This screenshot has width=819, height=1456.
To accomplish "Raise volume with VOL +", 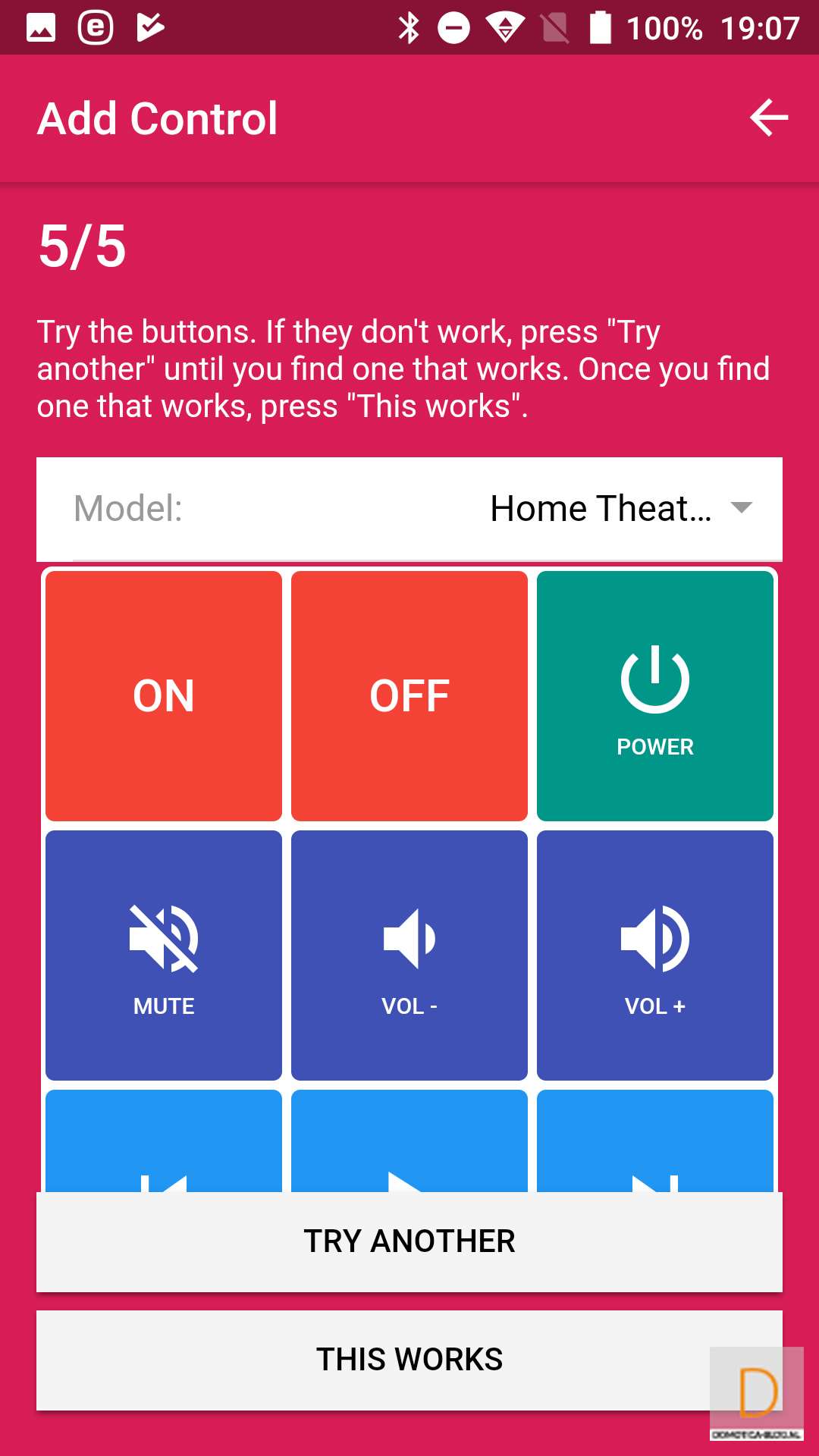I will 655,955.
